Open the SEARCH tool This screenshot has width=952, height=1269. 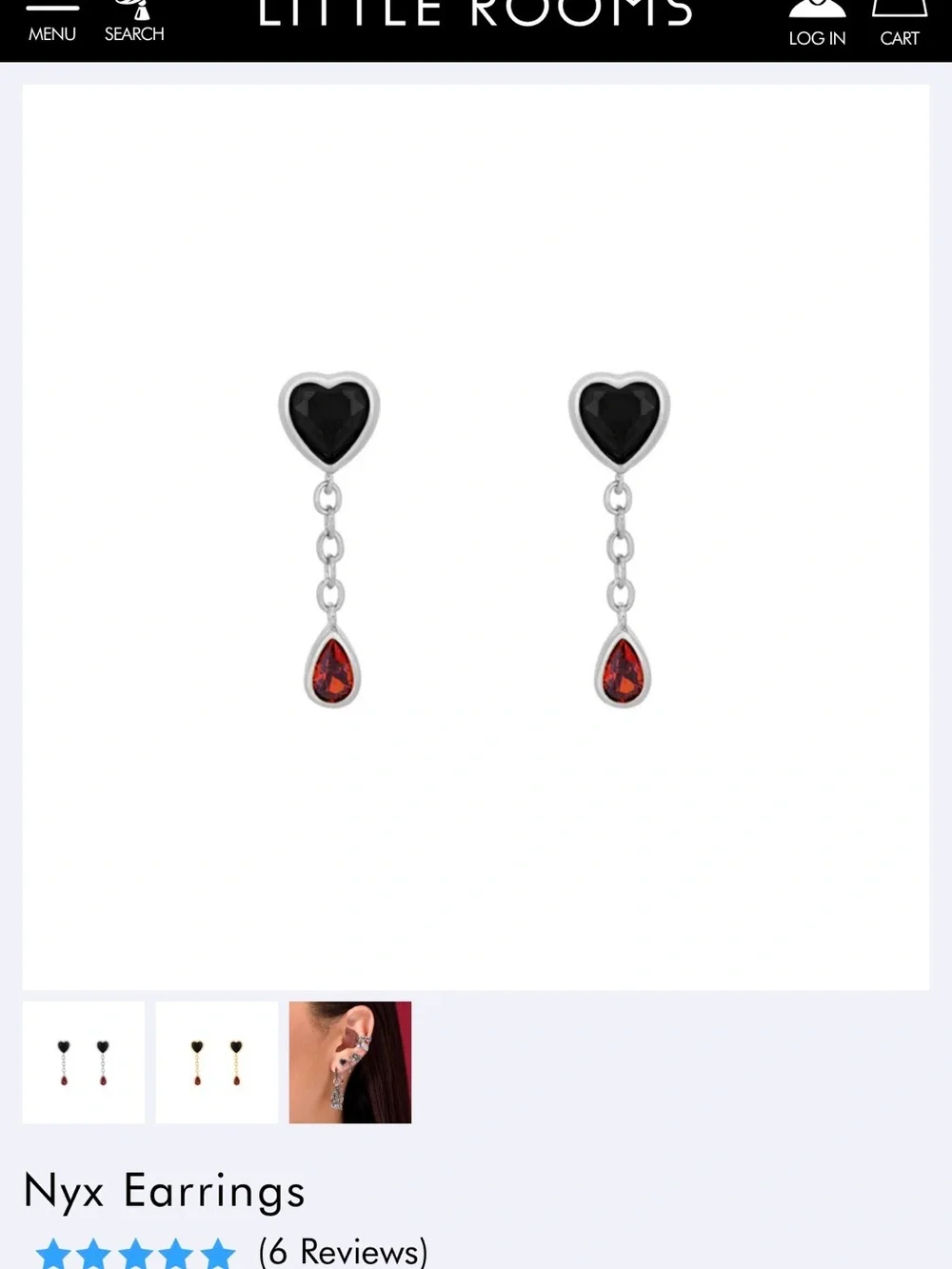coord(134,23)
